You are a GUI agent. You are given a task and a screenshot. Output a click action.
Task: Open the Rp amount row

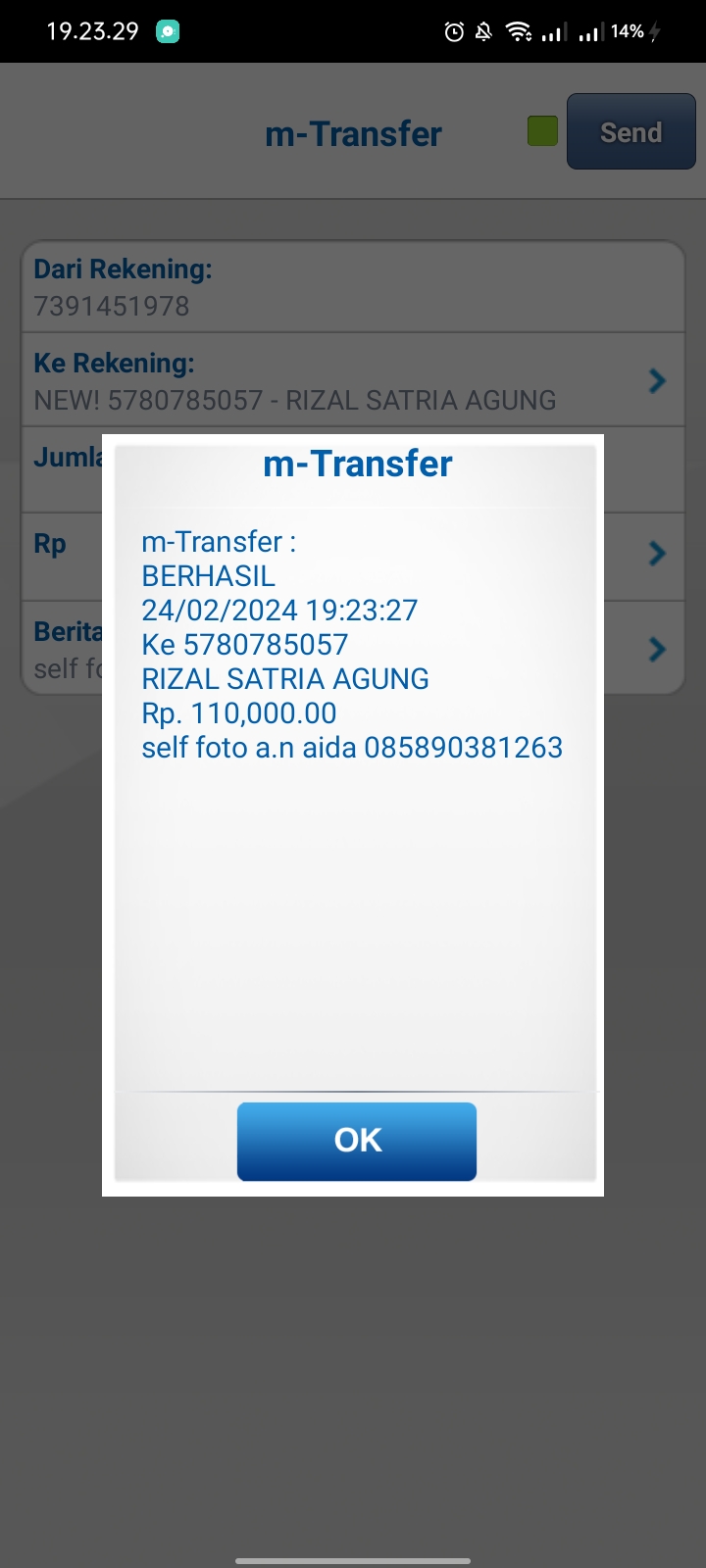[647, 554]
